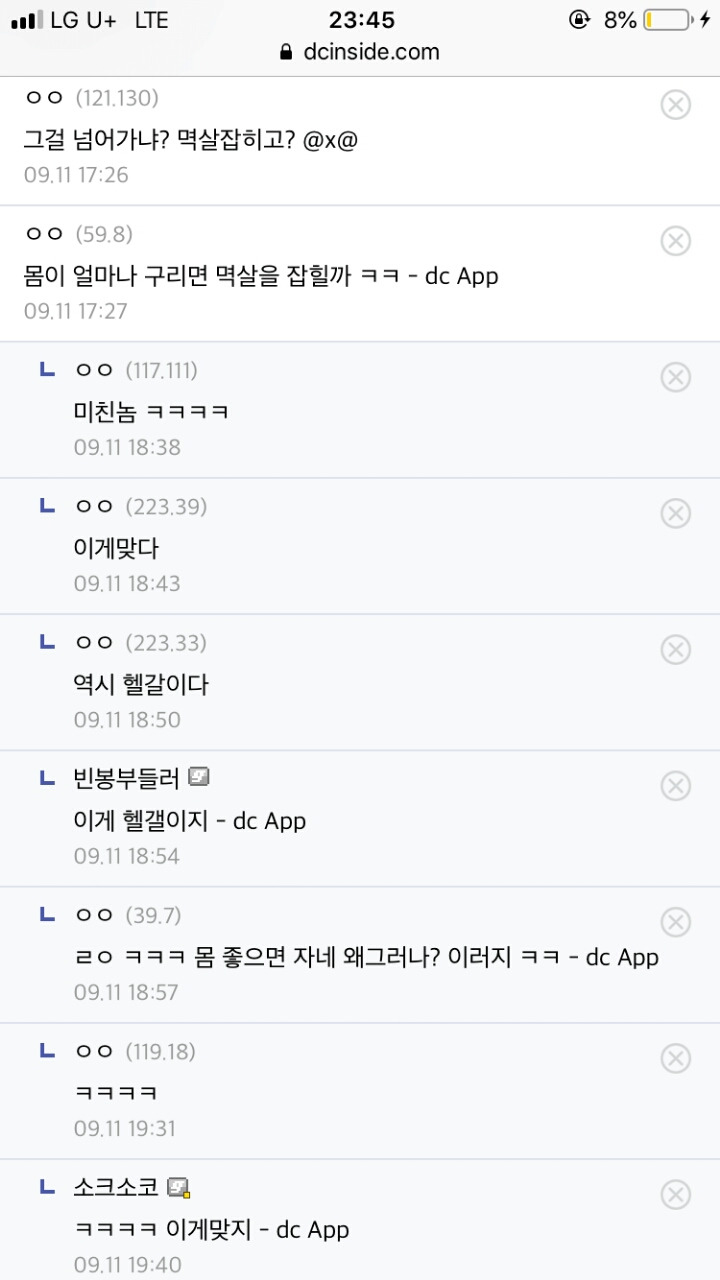
Task: Open the profile of 빈봉부들러
Action: 126,778
